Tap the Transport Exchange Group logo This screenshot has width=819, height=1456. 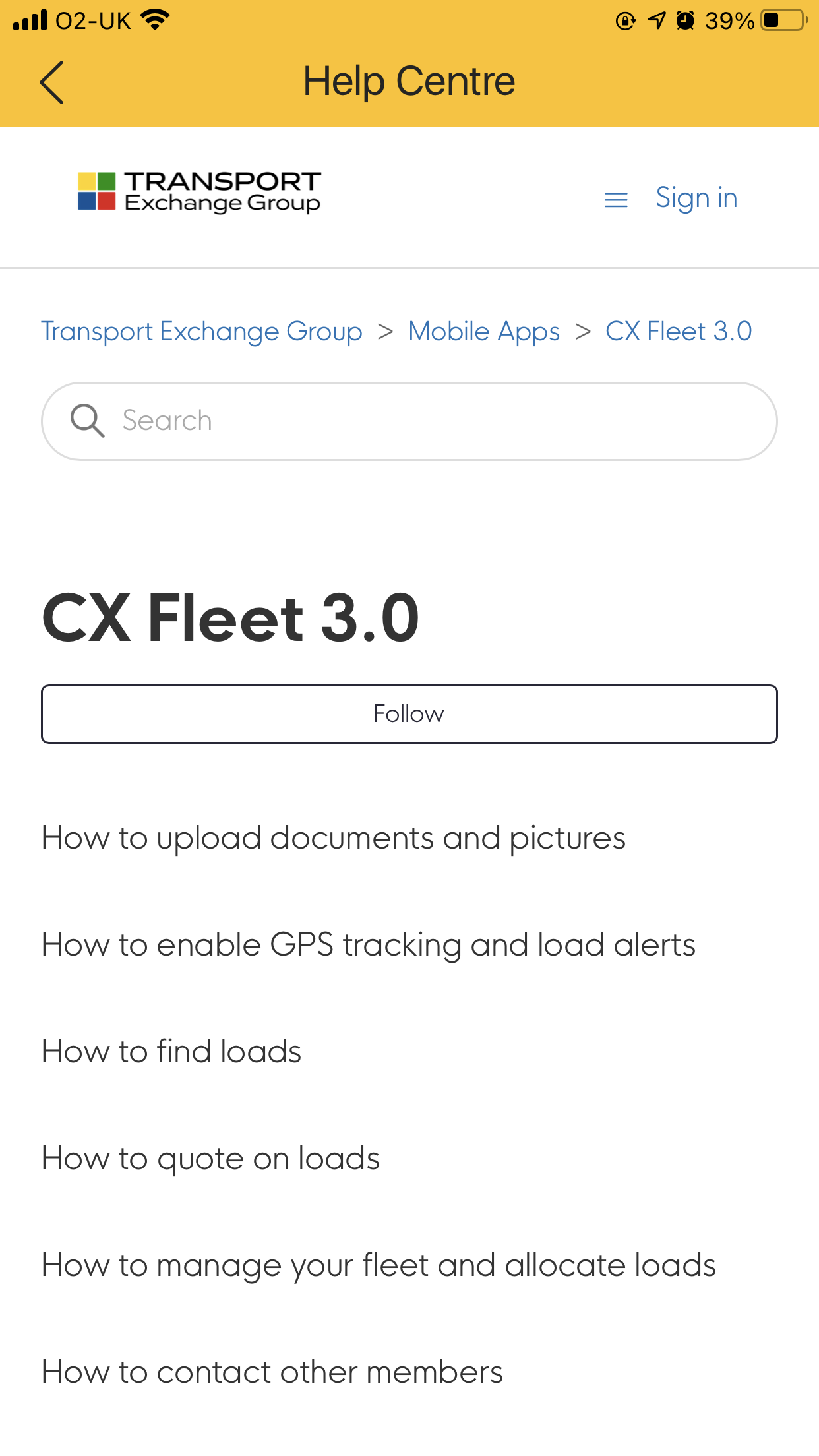point(199,192)
